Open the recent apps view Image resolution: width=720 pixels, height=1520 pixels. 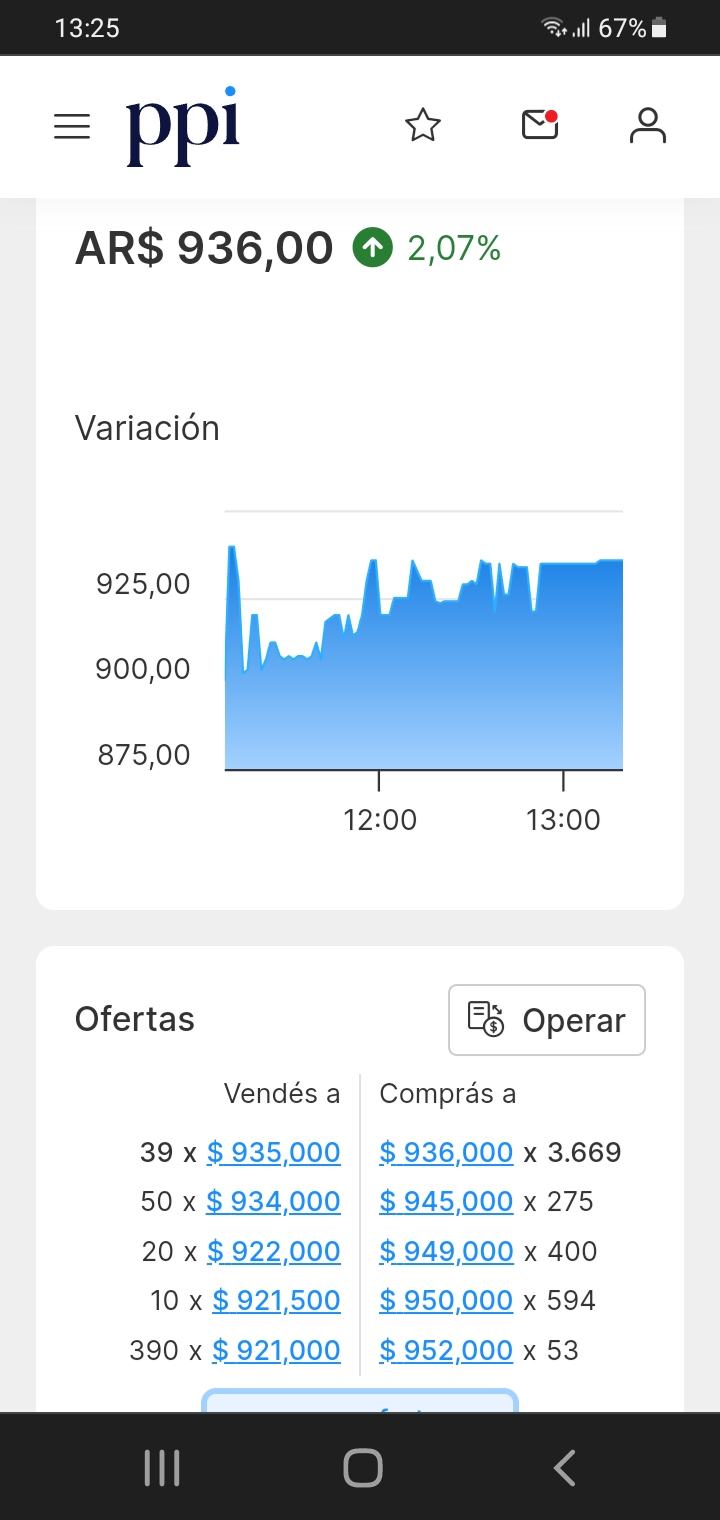point(162,1468)
